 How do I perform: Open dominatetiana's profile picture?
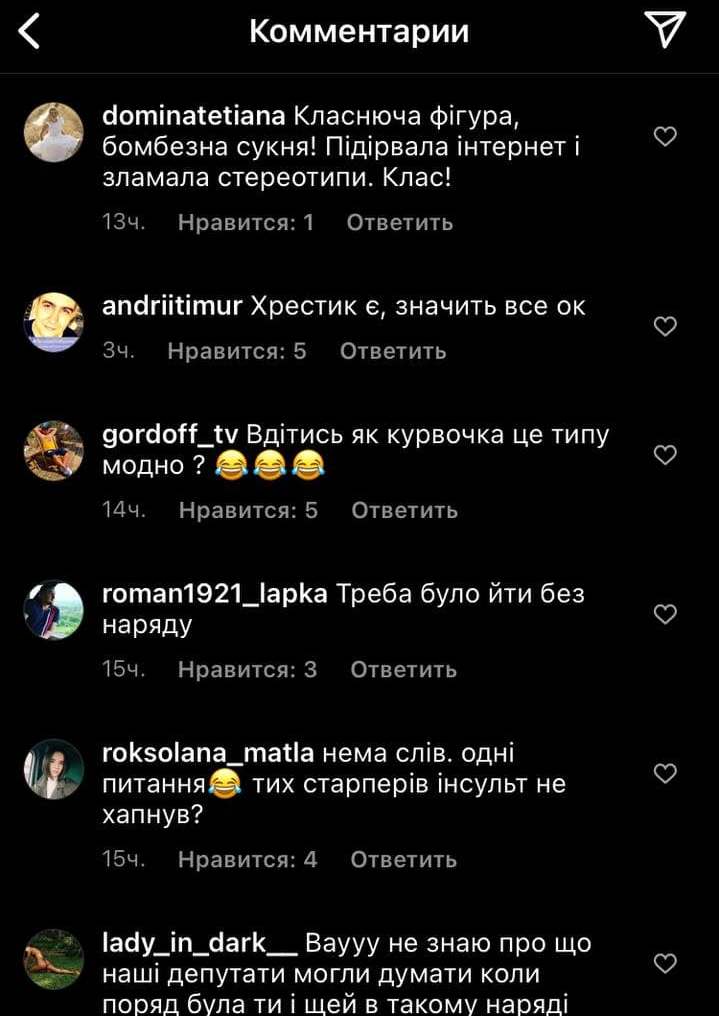click(53, 133)
